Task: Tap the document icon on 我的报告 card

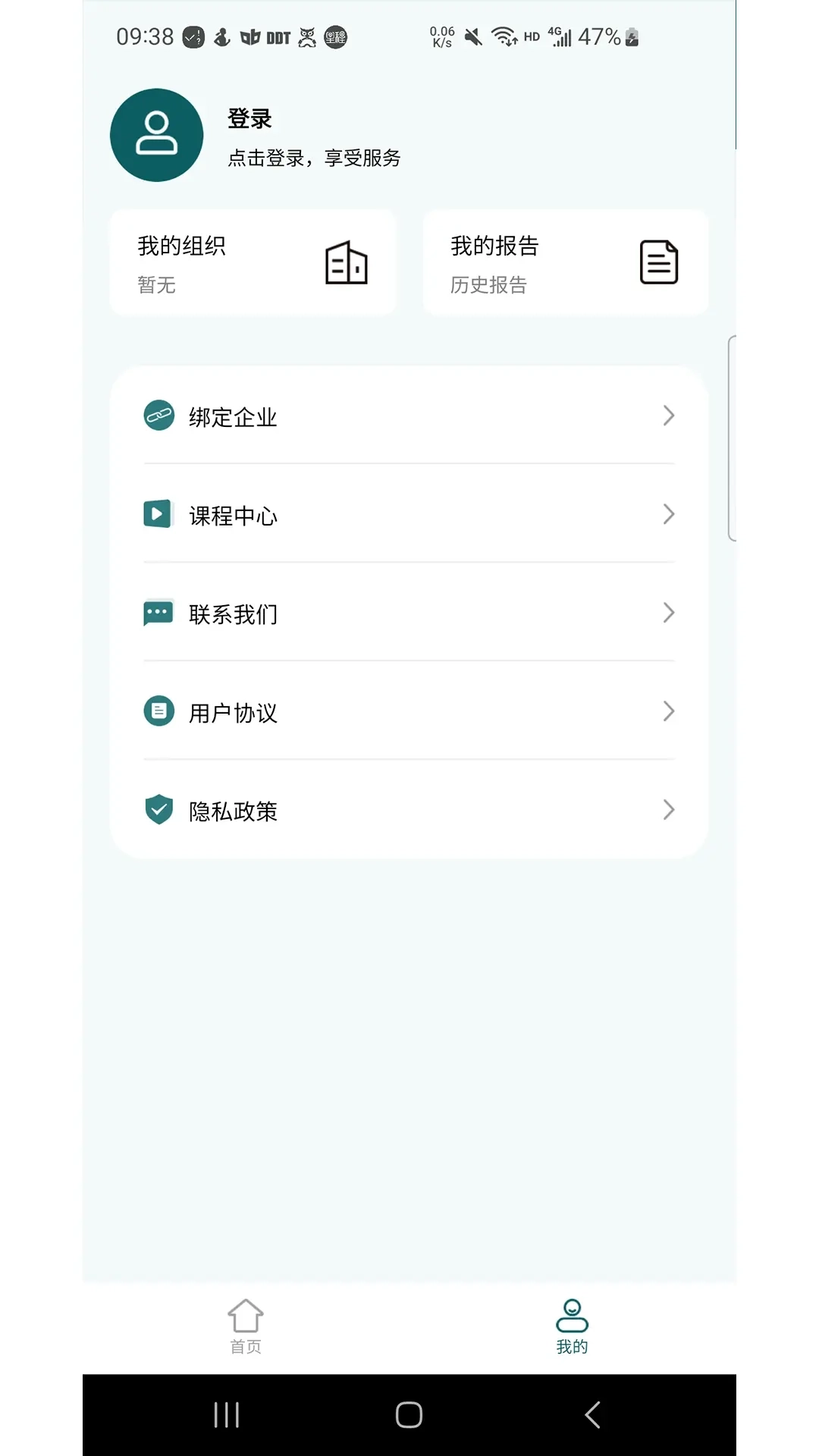Action: pos(658,262)
